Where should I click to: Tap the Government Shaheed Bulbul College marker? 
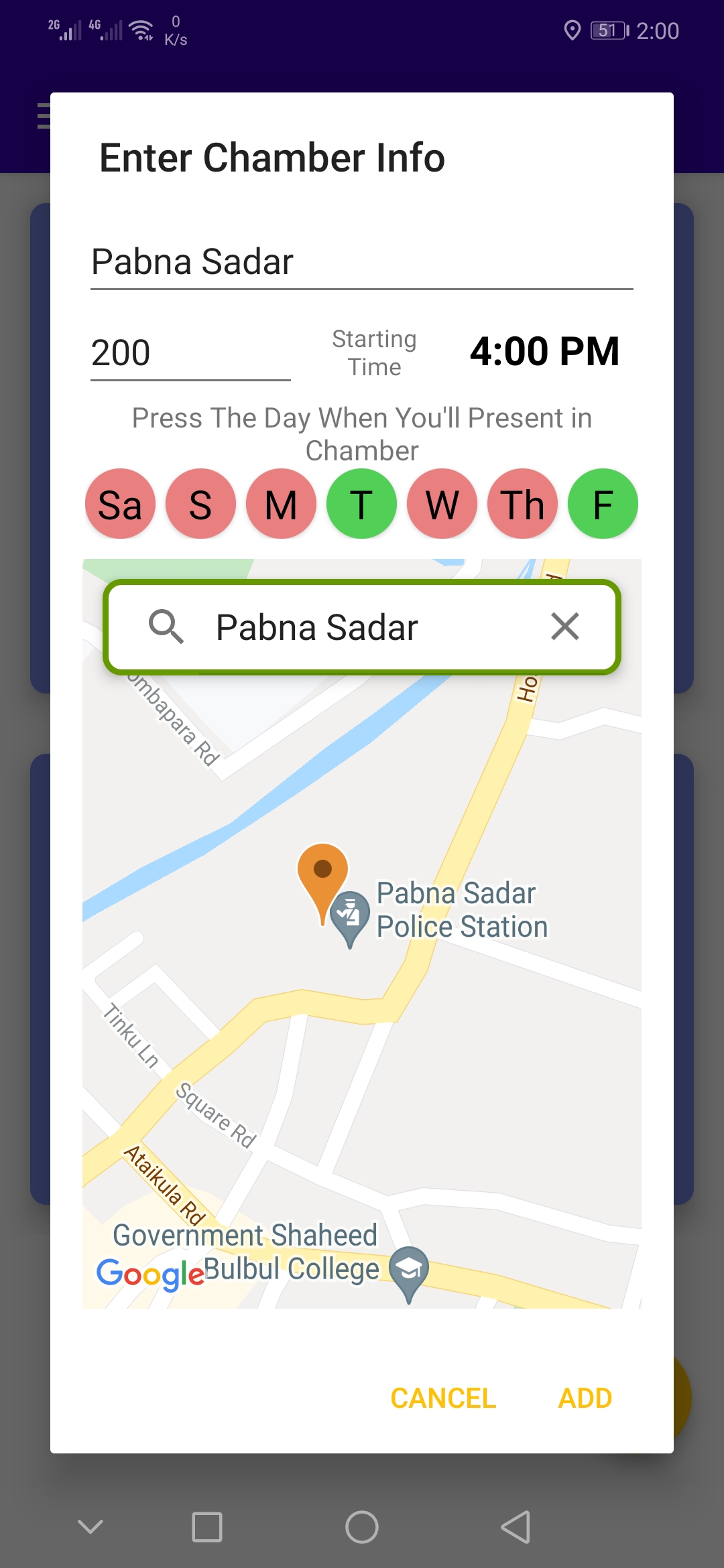click(x=410, y=1268)
